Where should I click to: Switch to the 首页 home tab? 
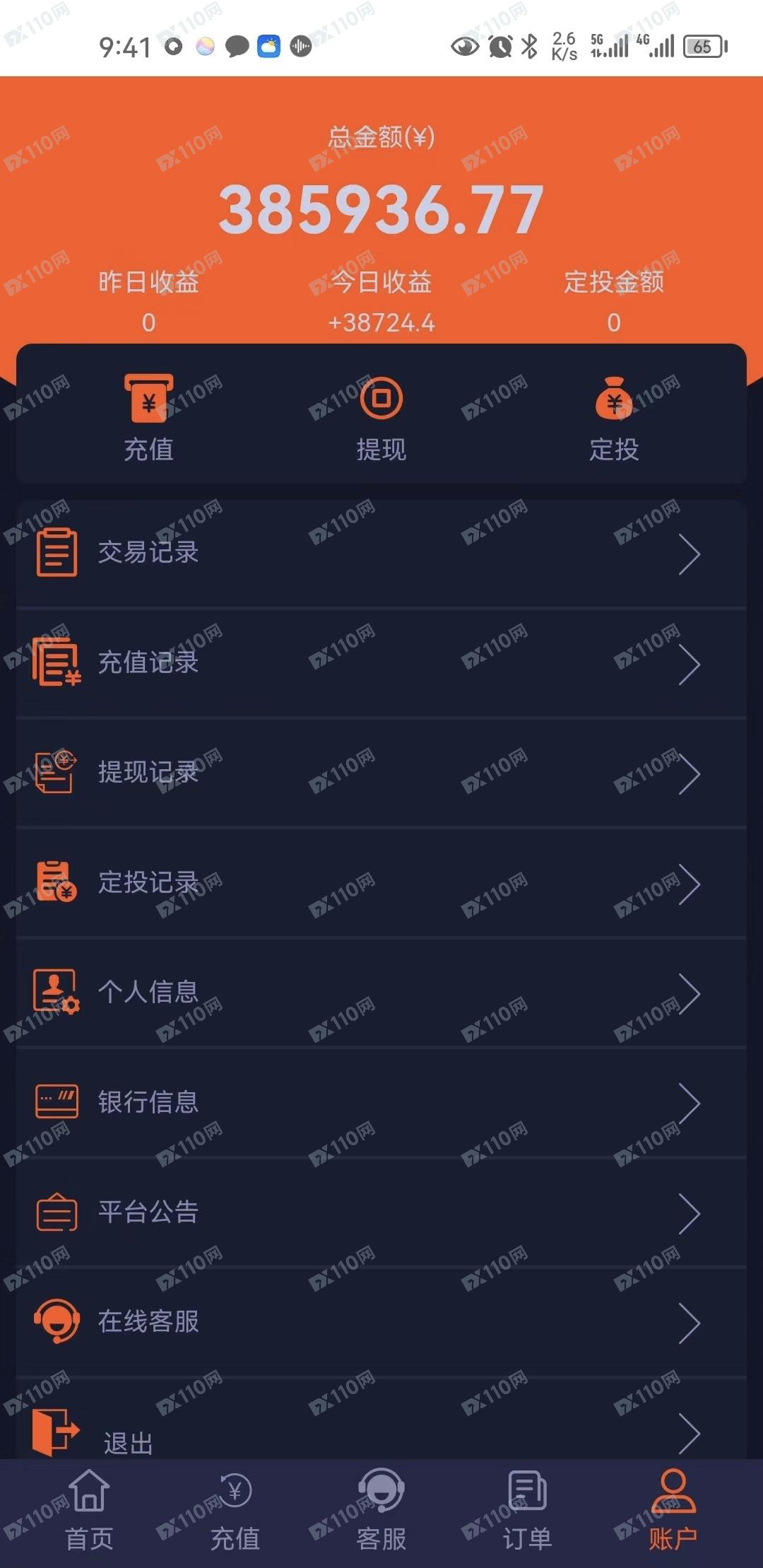pos(90,1510)
